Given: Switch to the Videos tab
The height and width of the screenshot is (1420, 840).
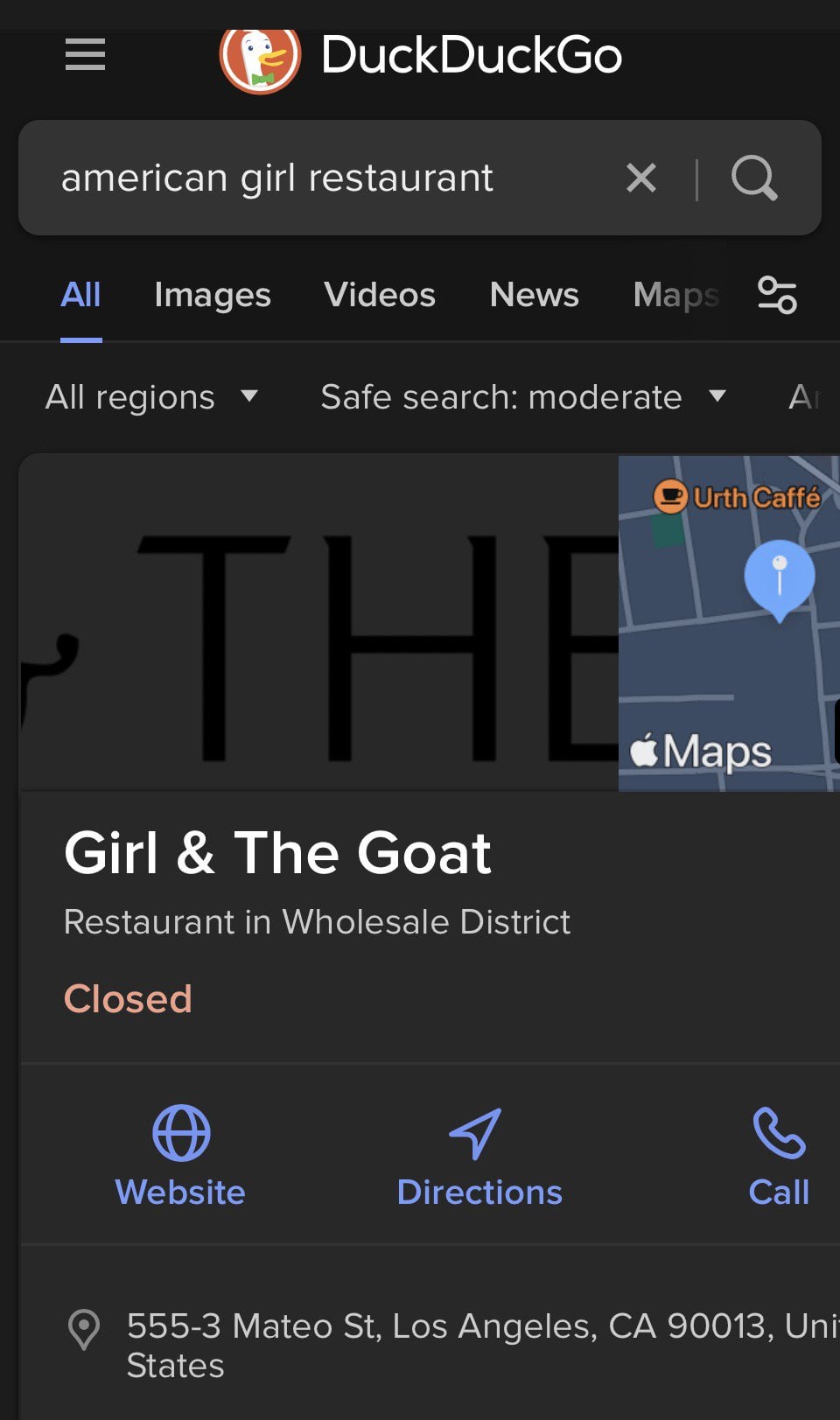Looking at the screenshot, I should tap(379, 296).
